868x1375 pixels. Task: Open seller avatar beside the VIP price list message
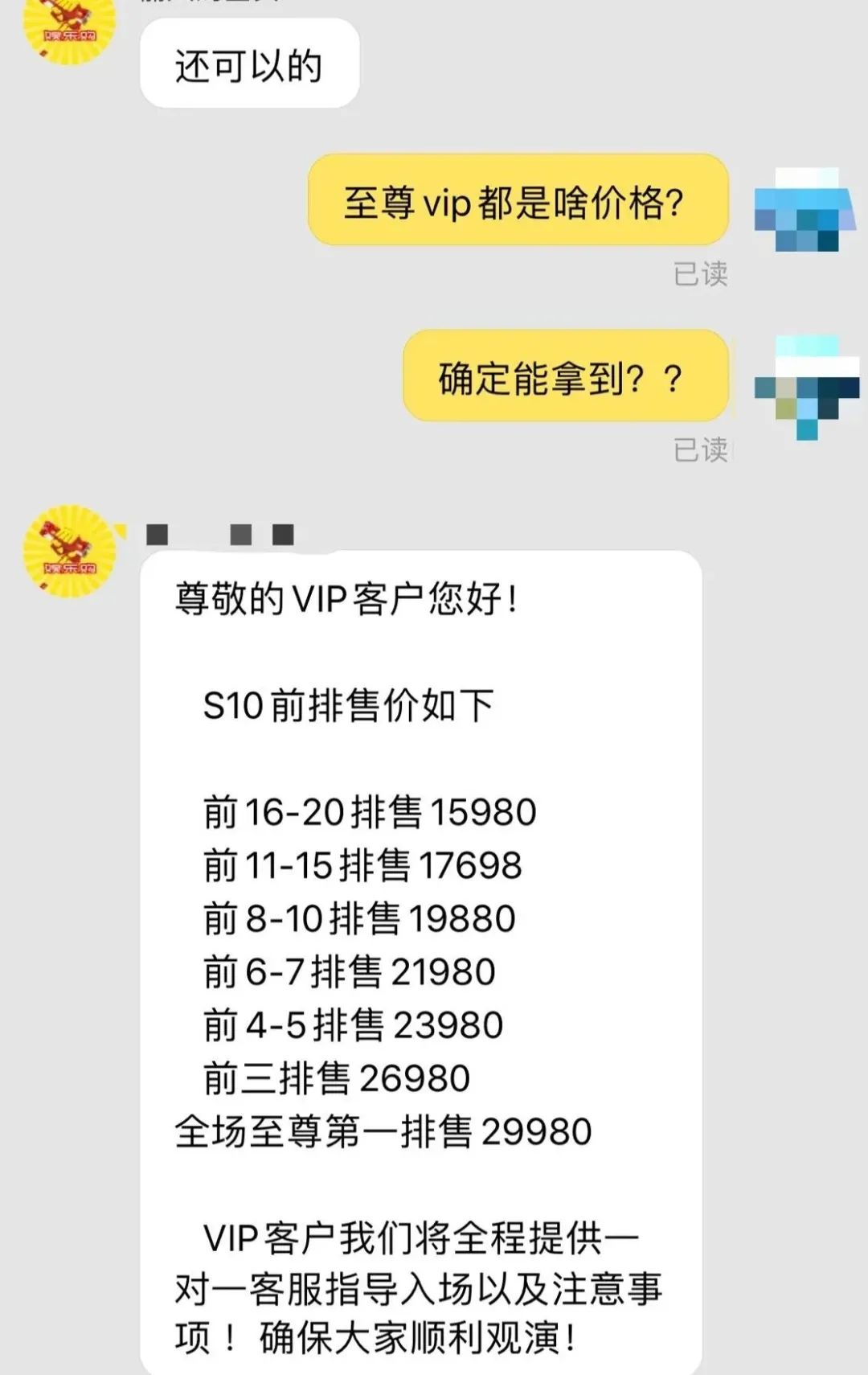pyautogui.click(x=69, y=552)
